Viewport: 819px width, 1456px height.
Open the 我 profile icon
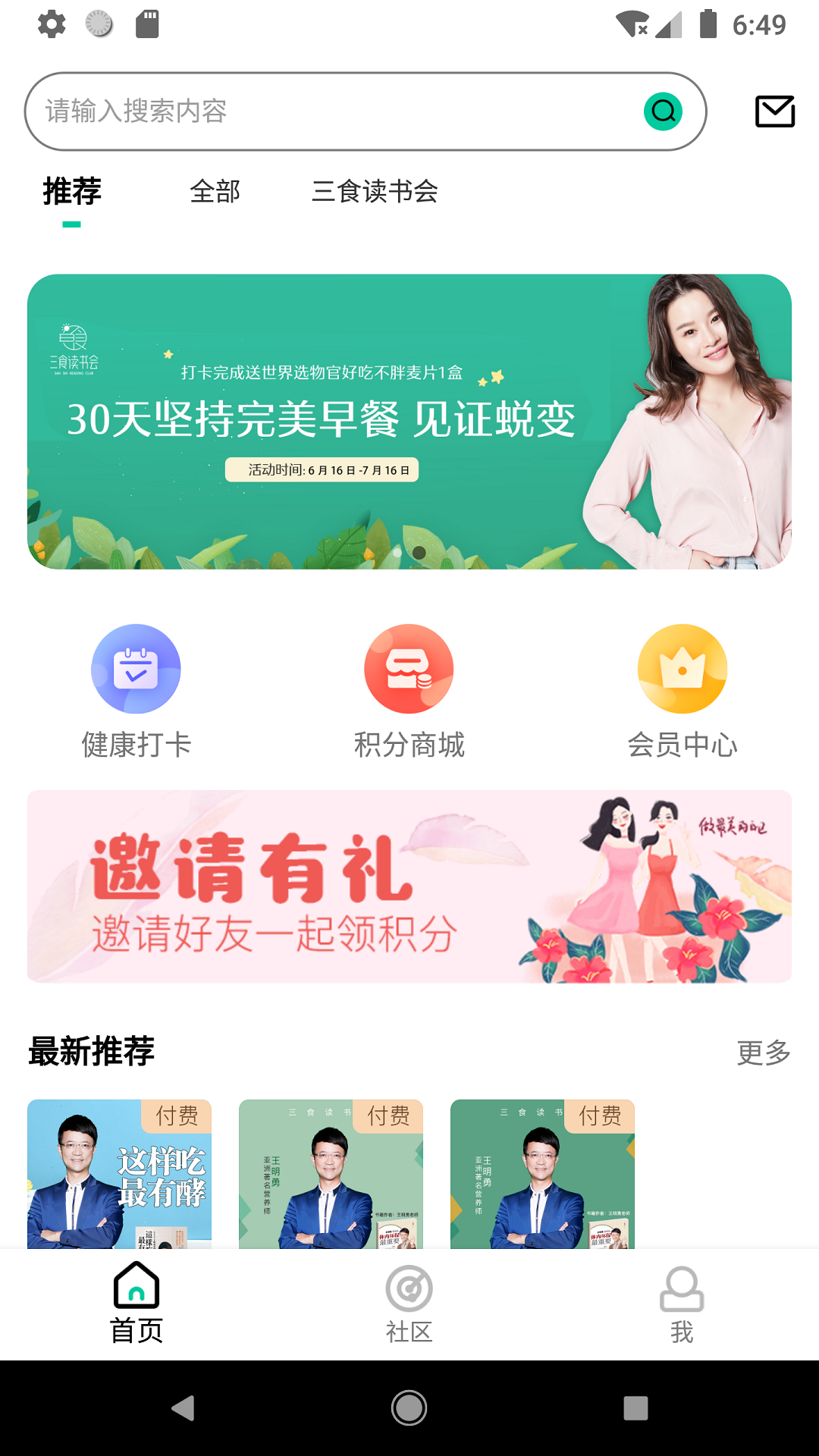(682, 1287)
